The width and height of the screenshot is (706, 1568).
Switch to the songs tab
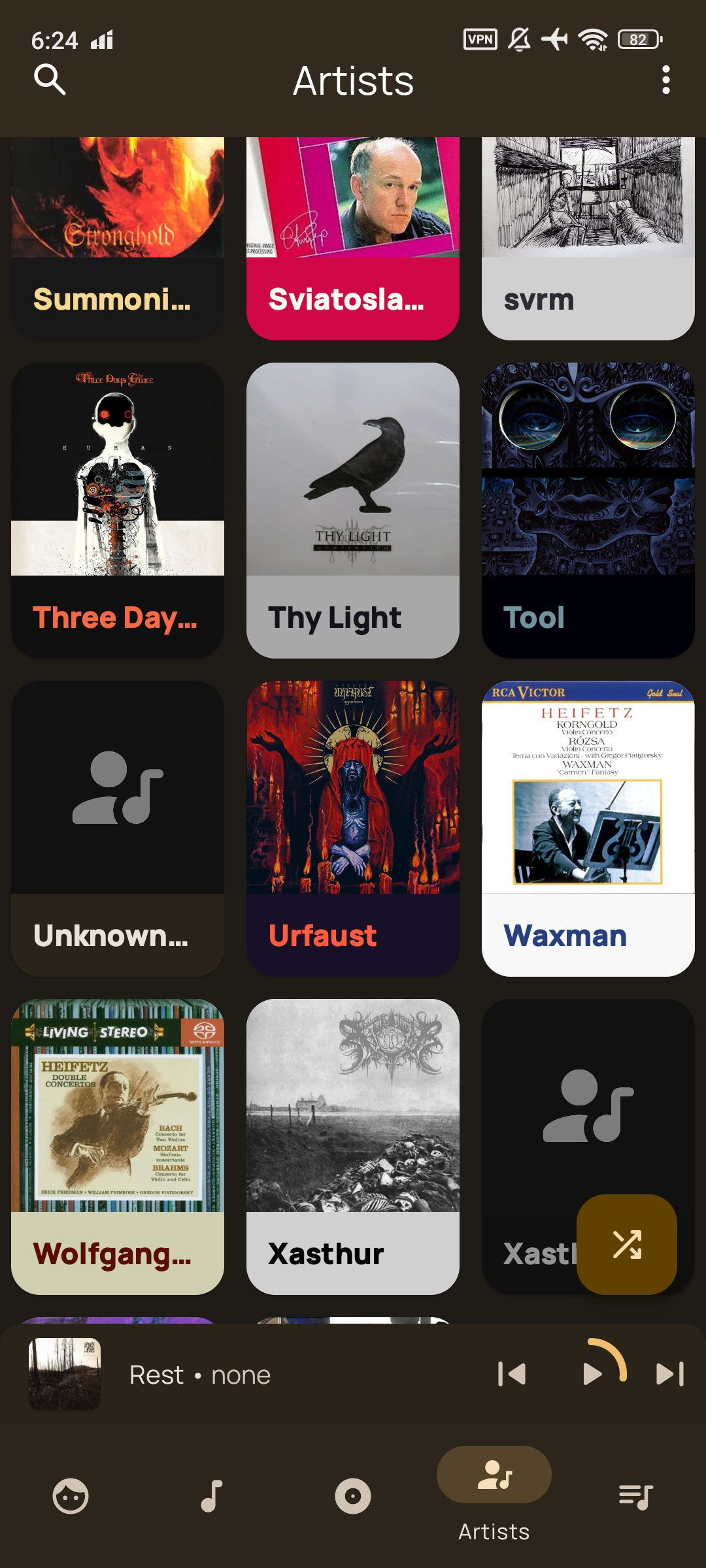tap(212, 1496)
